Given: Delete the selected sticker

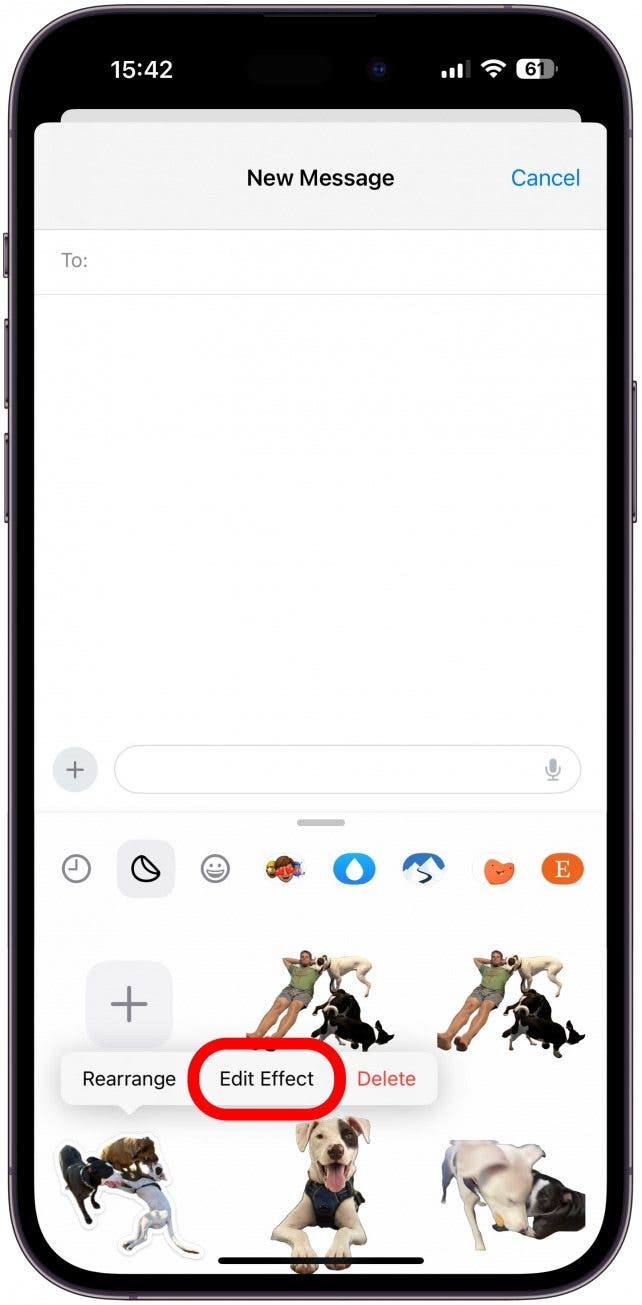Looking at the screenshot, I should (x=386, y=1079).
